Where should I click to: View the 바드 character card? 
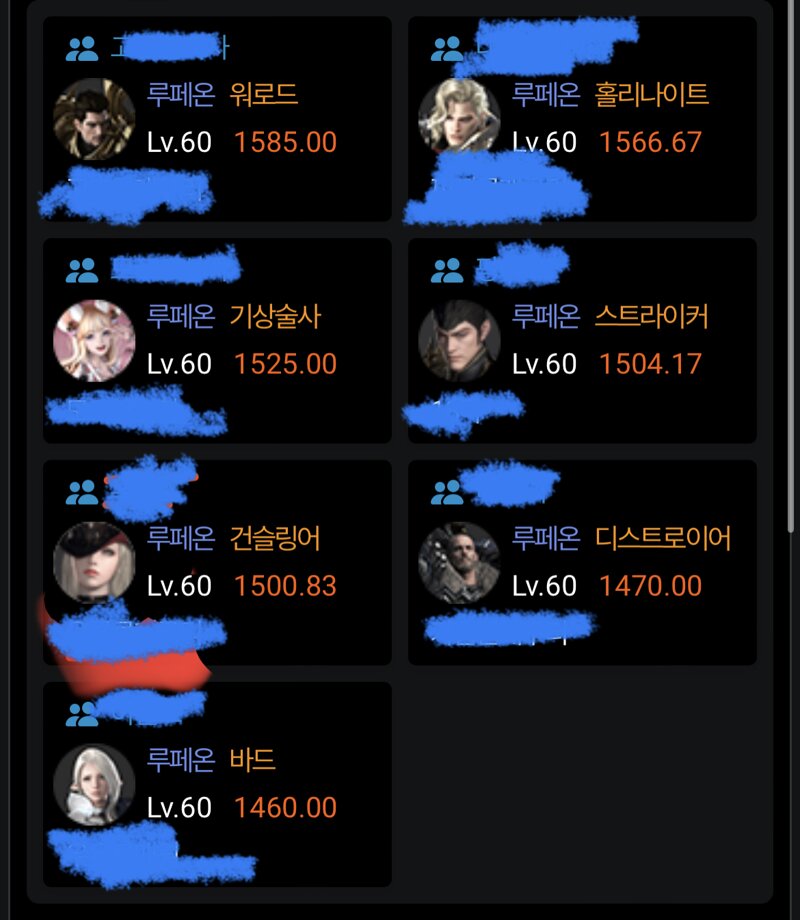pos(217,785)
